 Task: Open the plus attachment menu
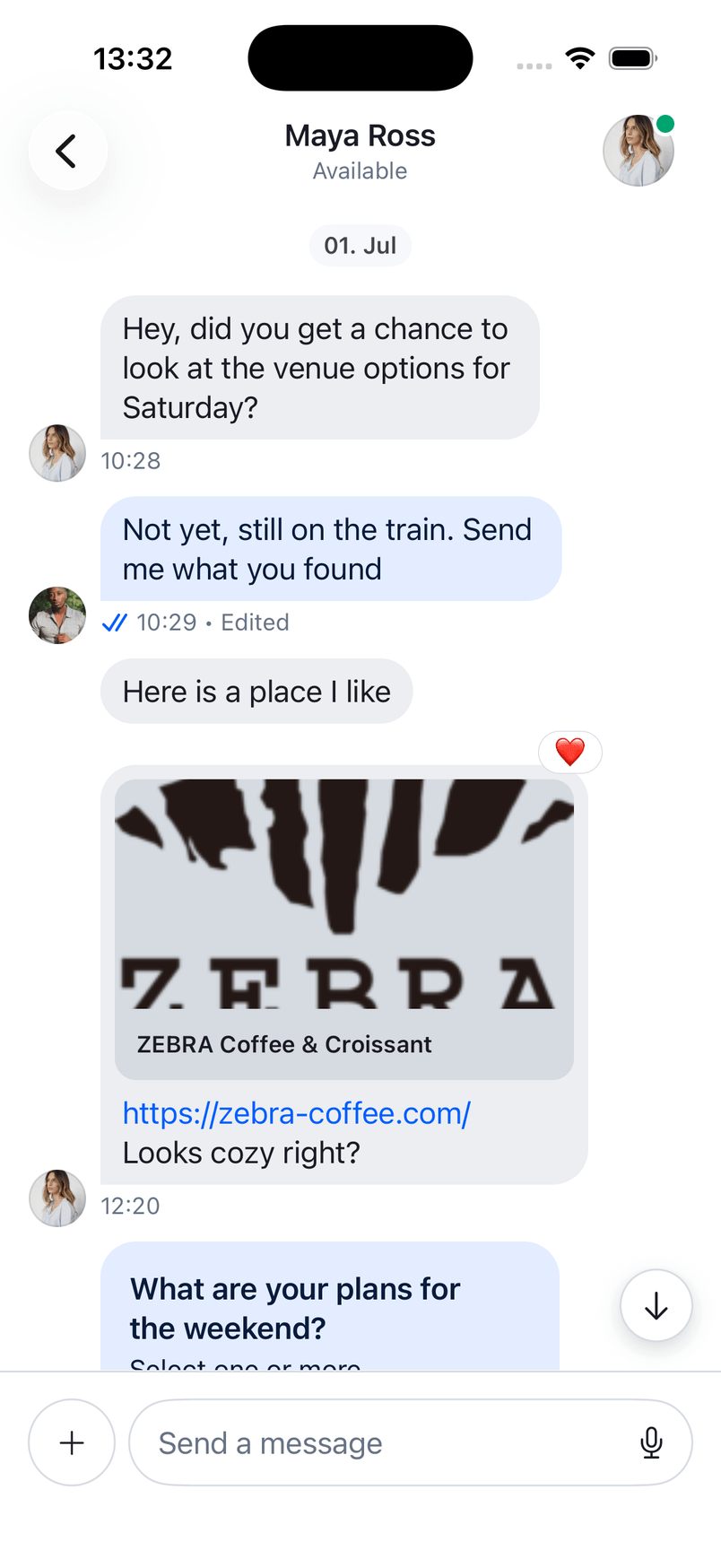click(x=72, y=1442)
